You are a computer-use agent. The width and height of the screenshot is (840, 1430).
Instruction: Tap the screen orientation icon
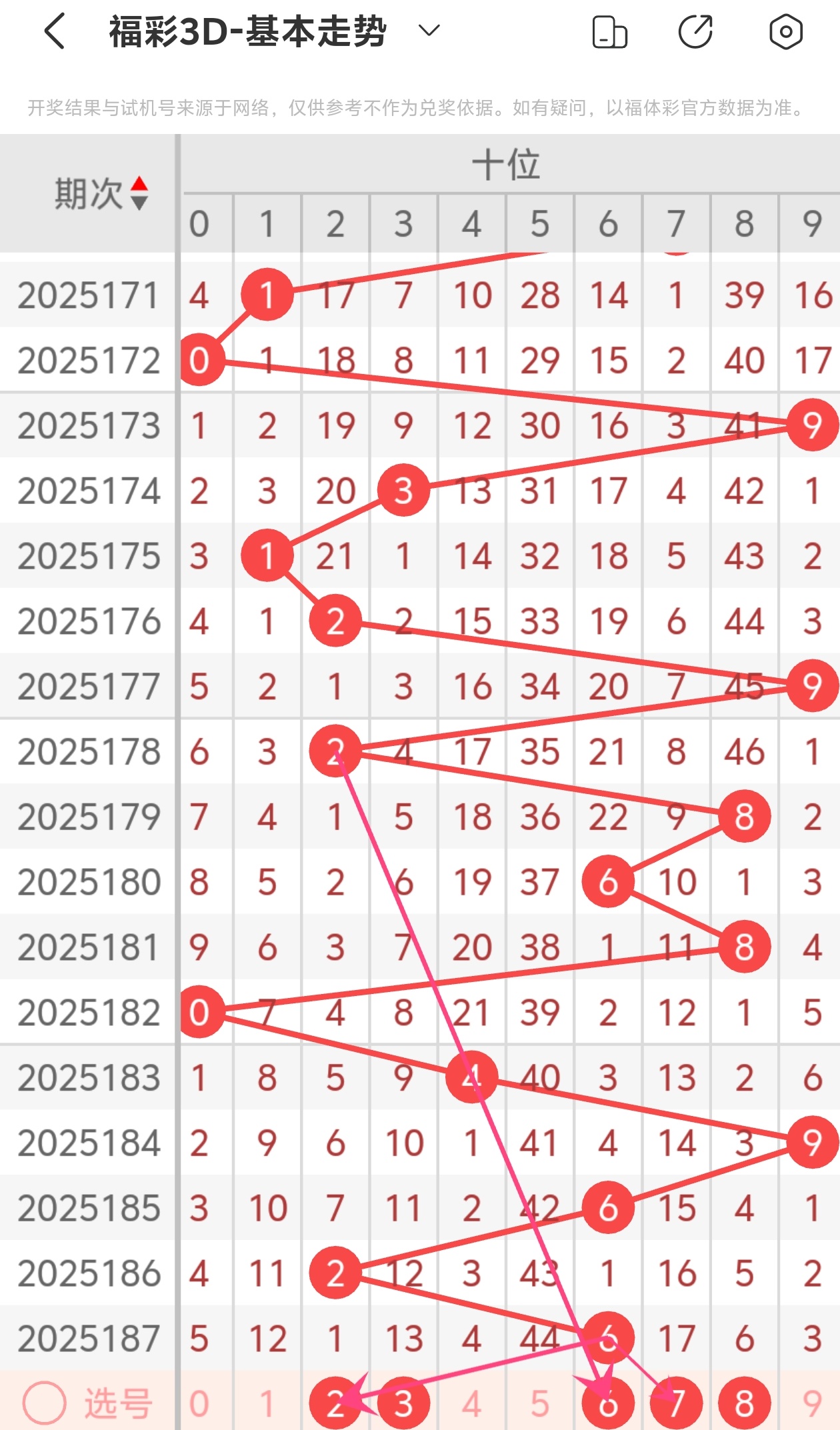pos(609,32)
